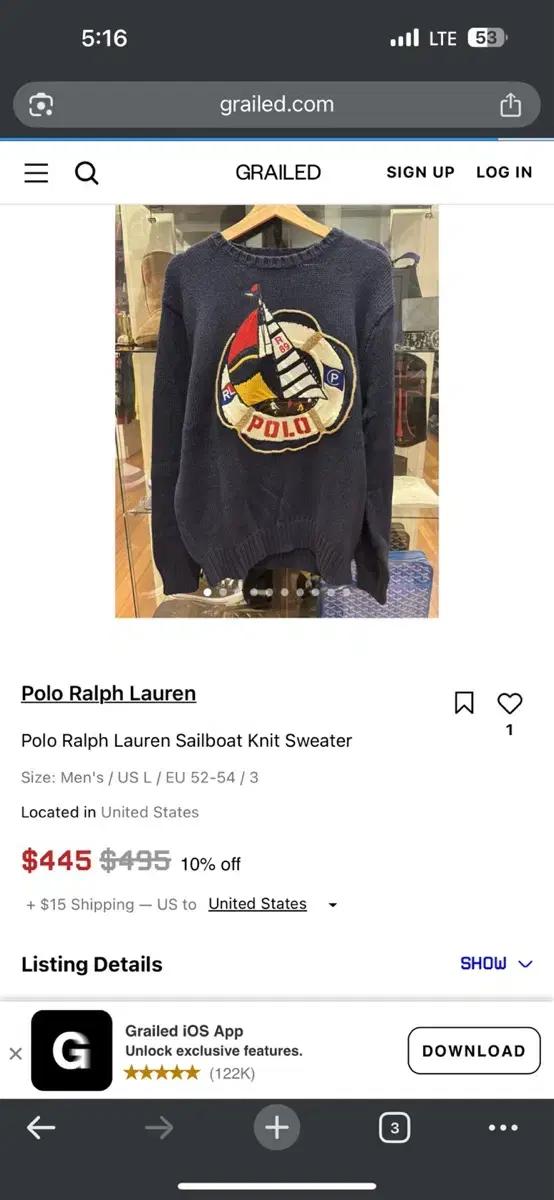
Task: Open a new browser tab
Action: (x=277, y=1128)
